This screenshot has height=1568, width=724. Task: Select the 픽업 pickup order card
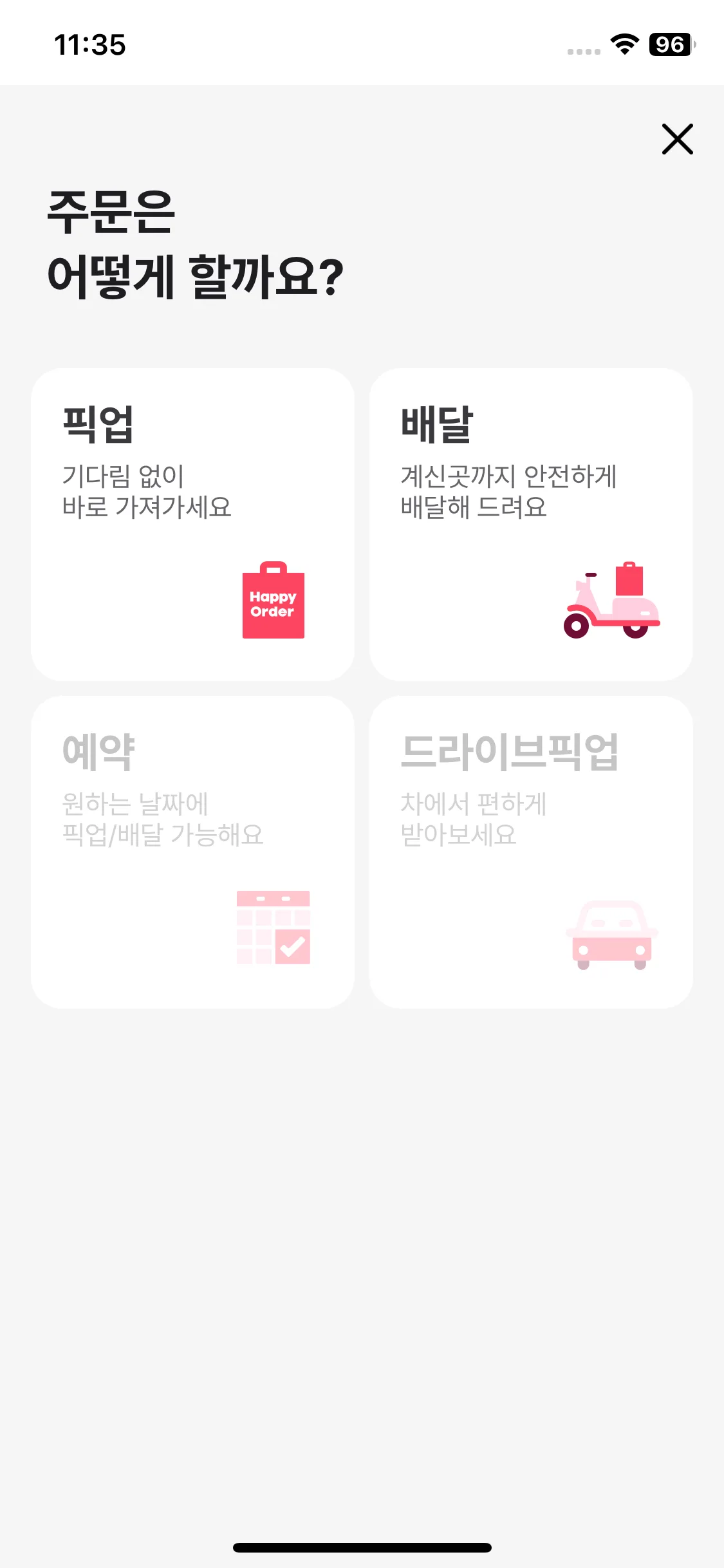tap(192, 524)
